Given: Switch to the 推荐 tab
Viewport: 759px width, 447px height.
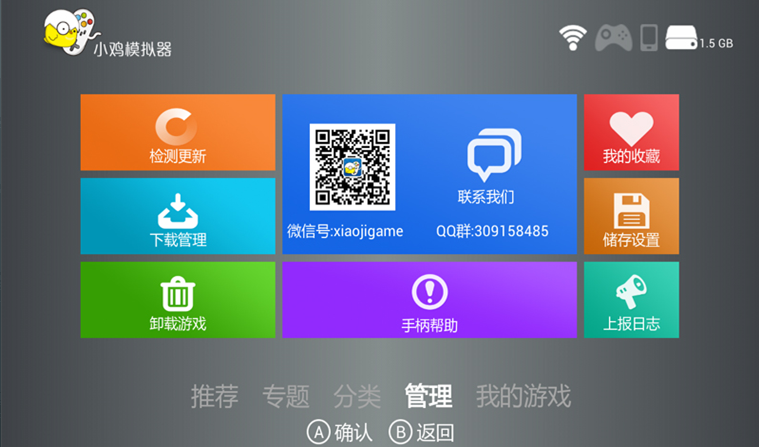Looking at the screenshot, I should pyautogui.click(x=214, y=396).
